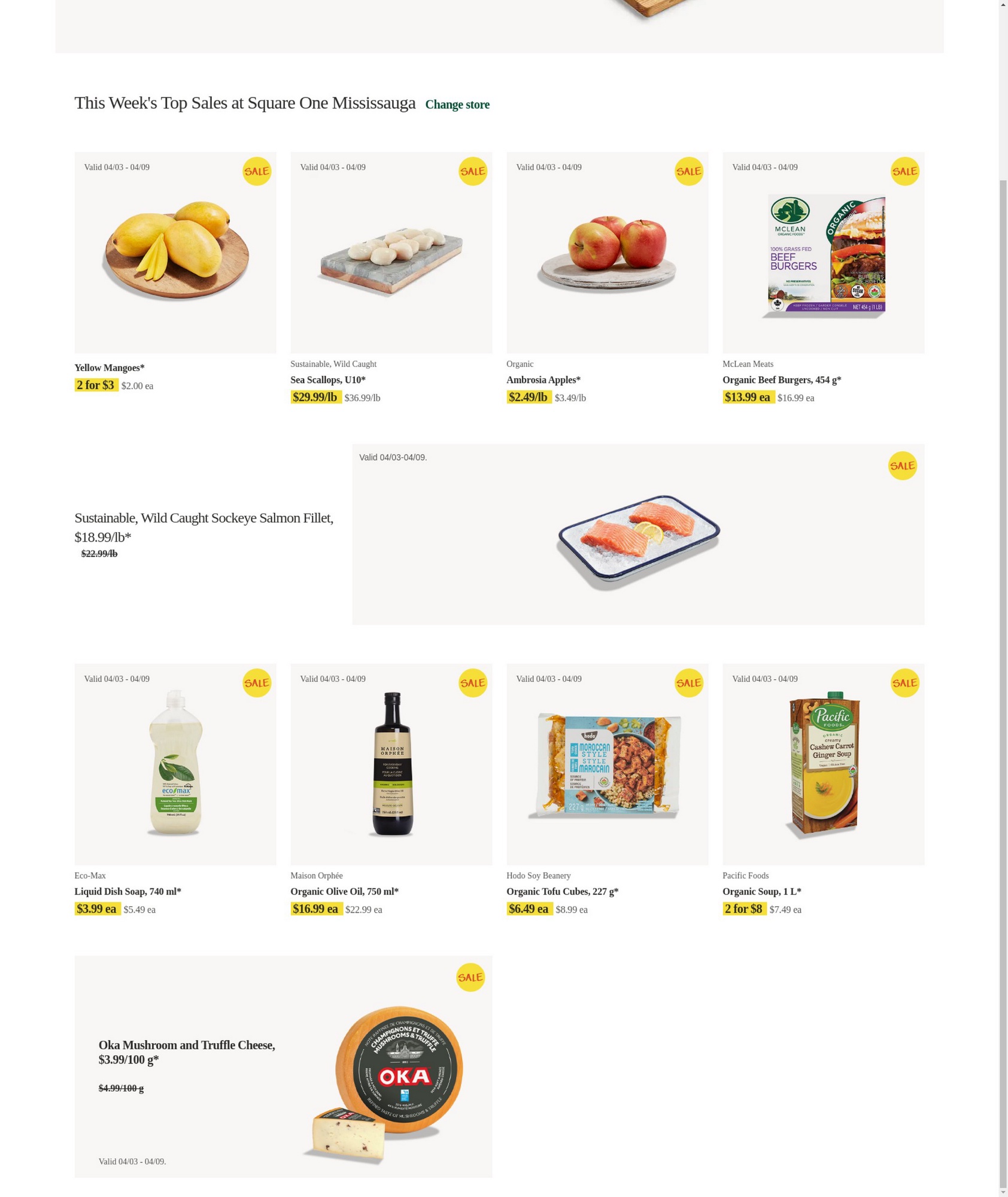Open the Organic Beef Burgers card
The width and height of the screenshot is (1008, 1197).
[x=823, y=253]
